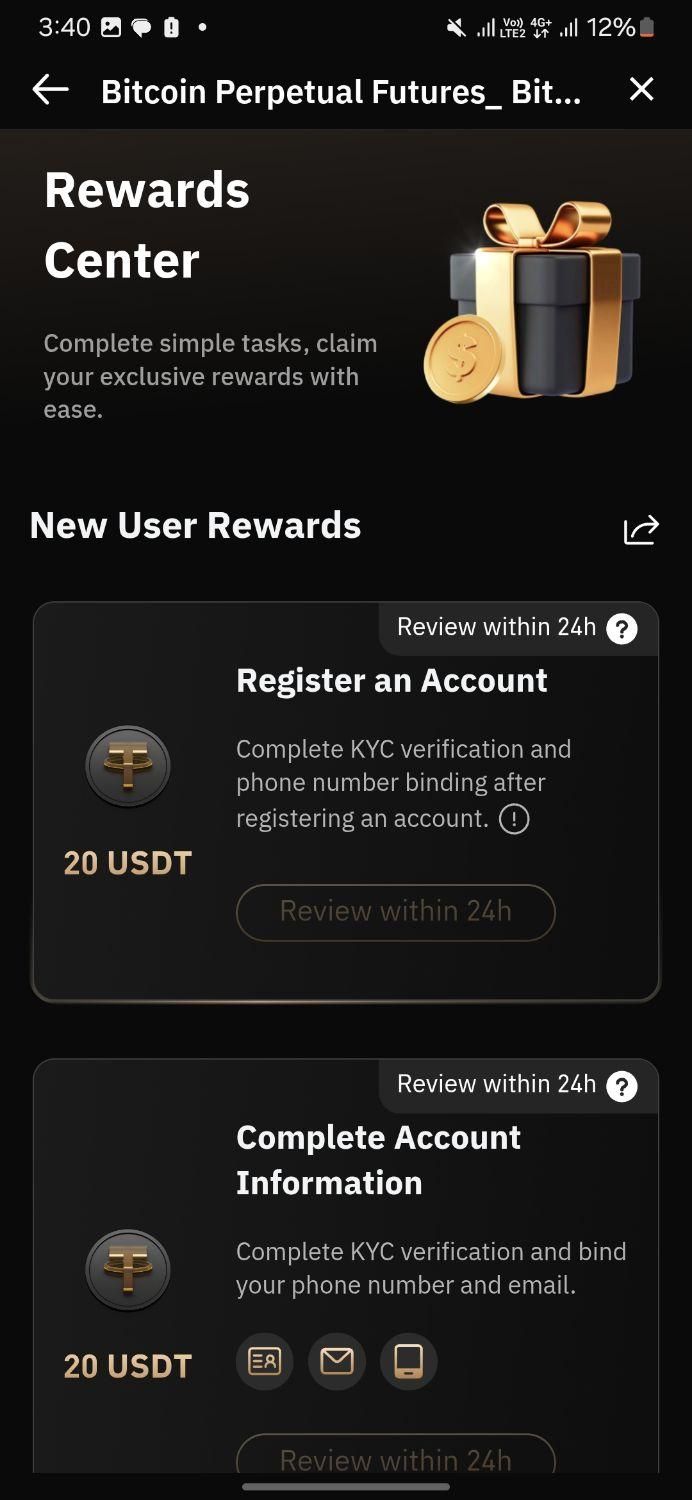Tap the KYC ID card icon

265,1362
